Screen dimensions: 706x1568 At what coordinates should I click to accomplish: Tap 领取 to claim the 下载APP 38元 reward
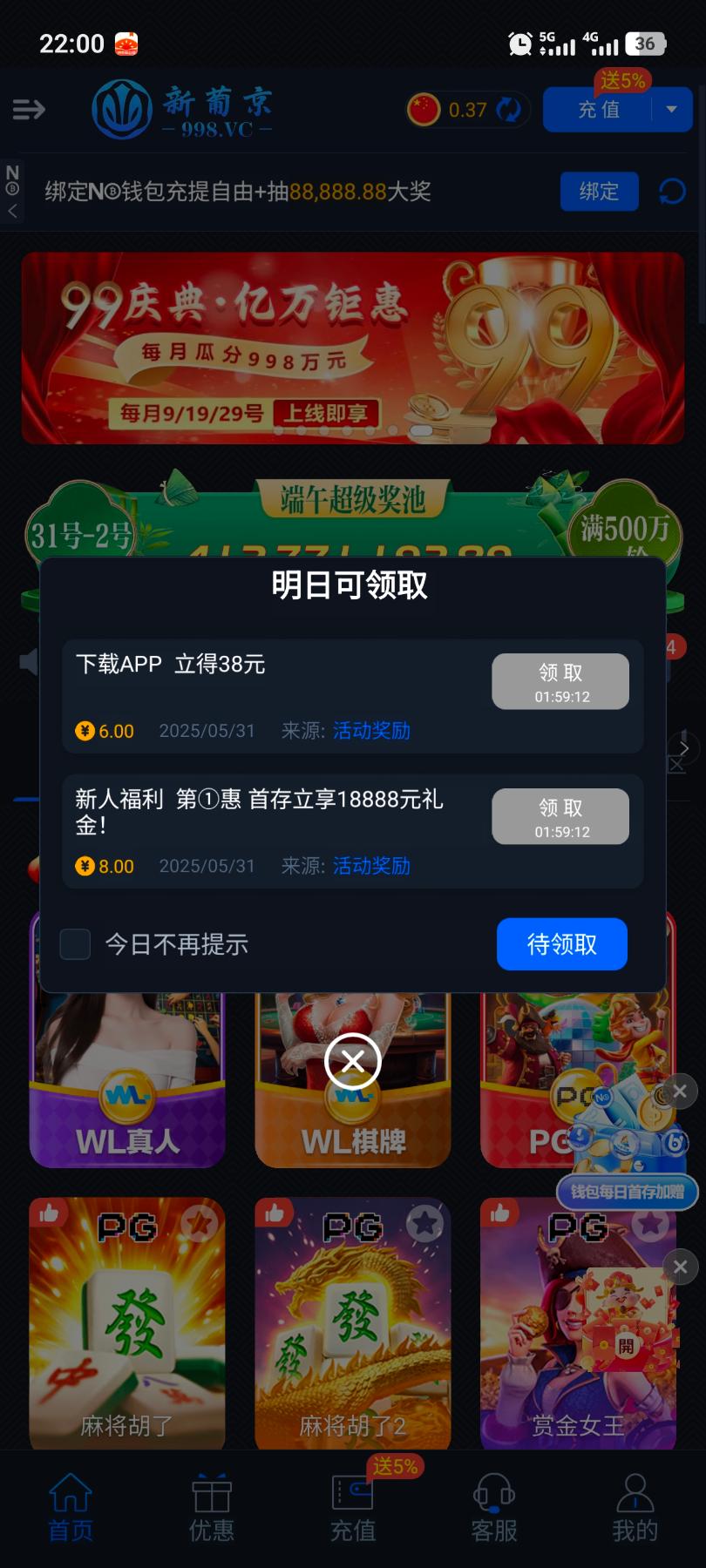point(560,681)
